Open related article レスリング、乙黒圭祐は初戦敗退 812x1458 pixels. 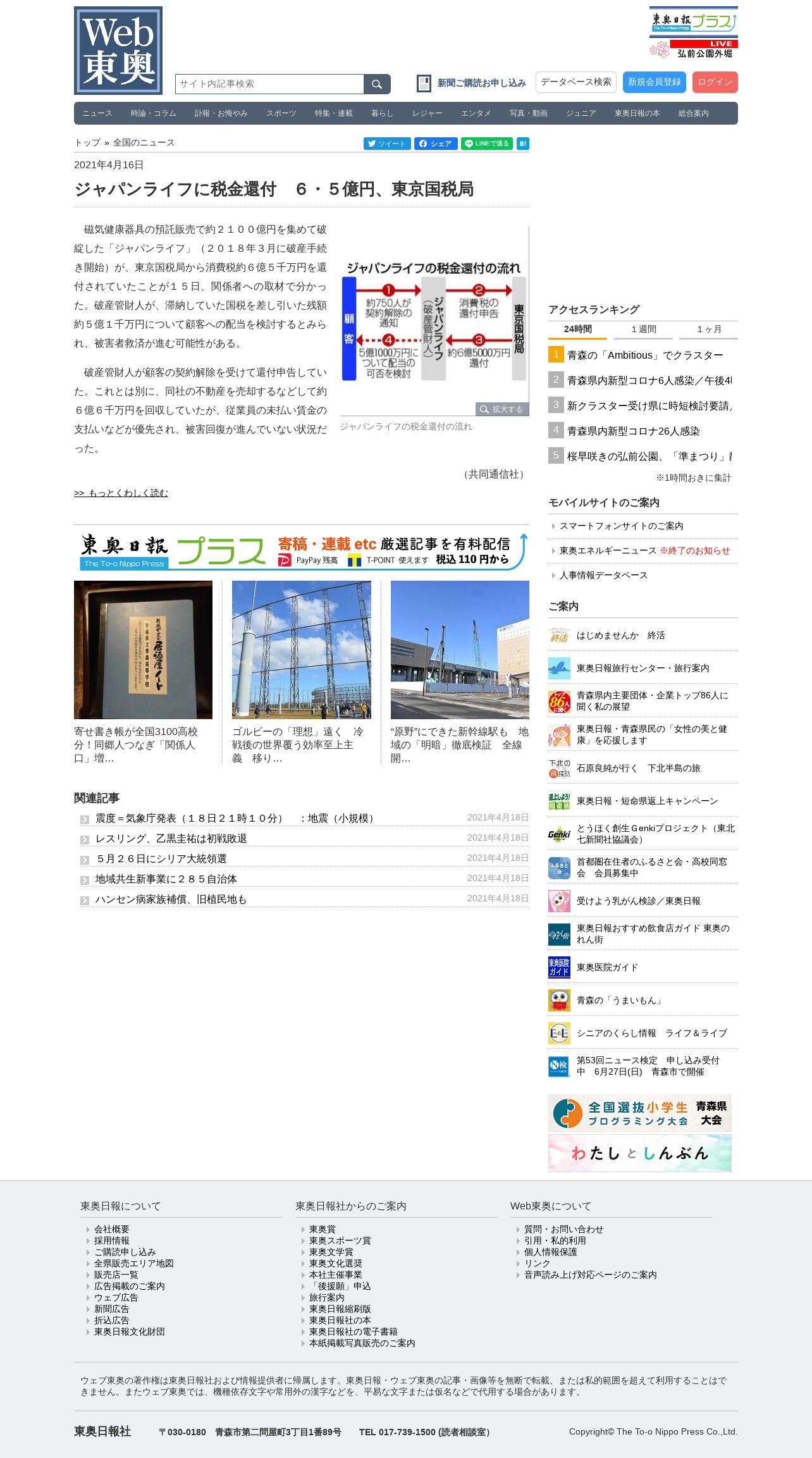point(171,839)
